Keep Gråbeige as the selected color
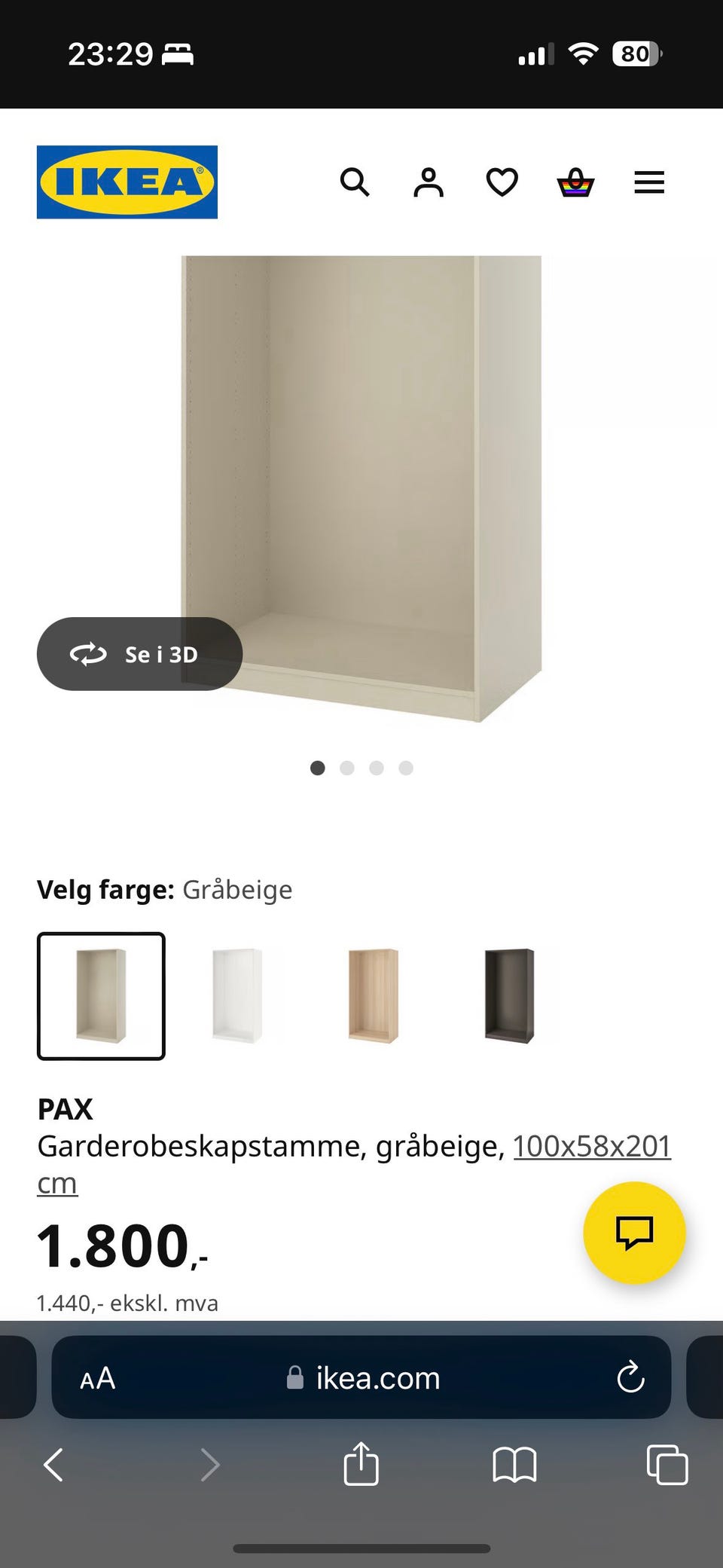Viewport: 723px width, 1568px height. [x=101, y=995]
